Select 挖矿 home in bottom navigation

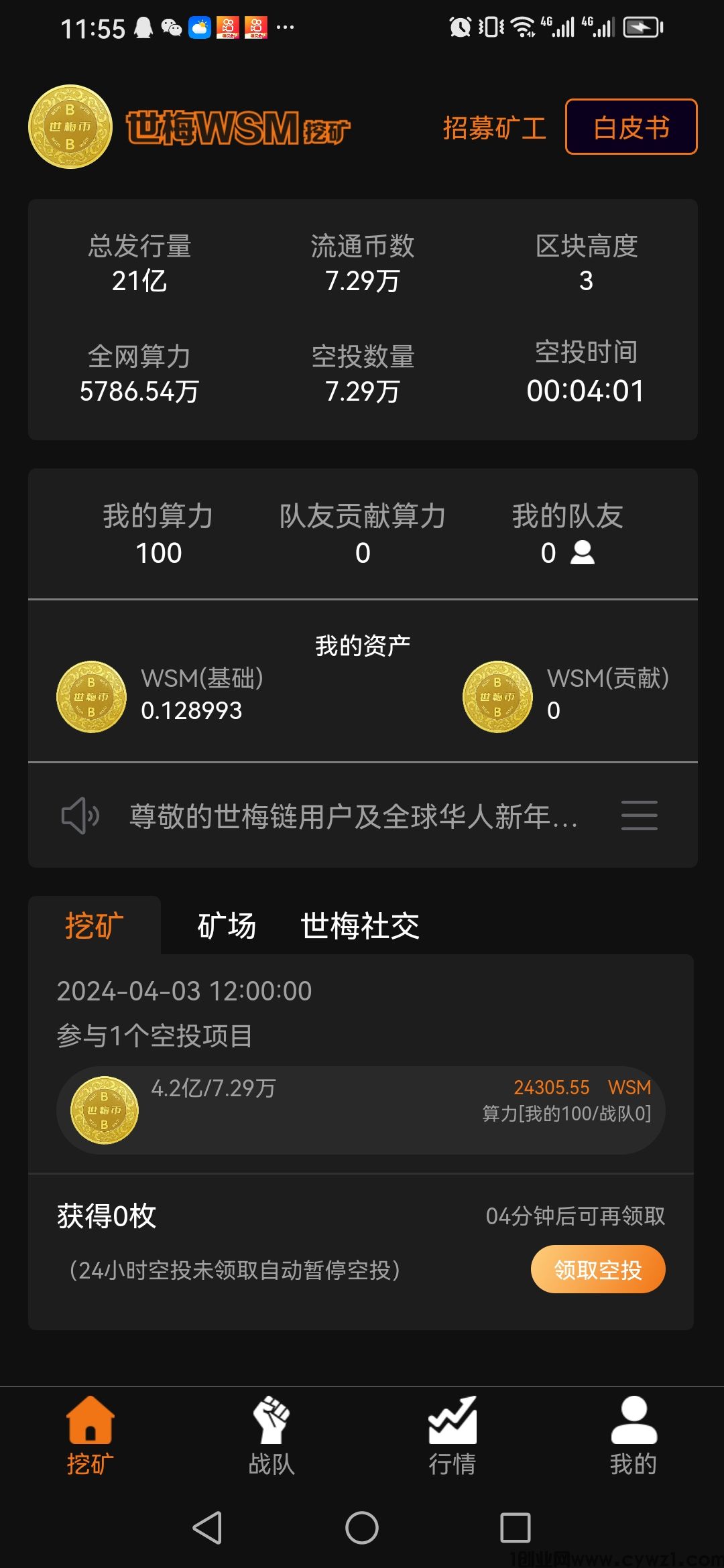[90, 1435]
